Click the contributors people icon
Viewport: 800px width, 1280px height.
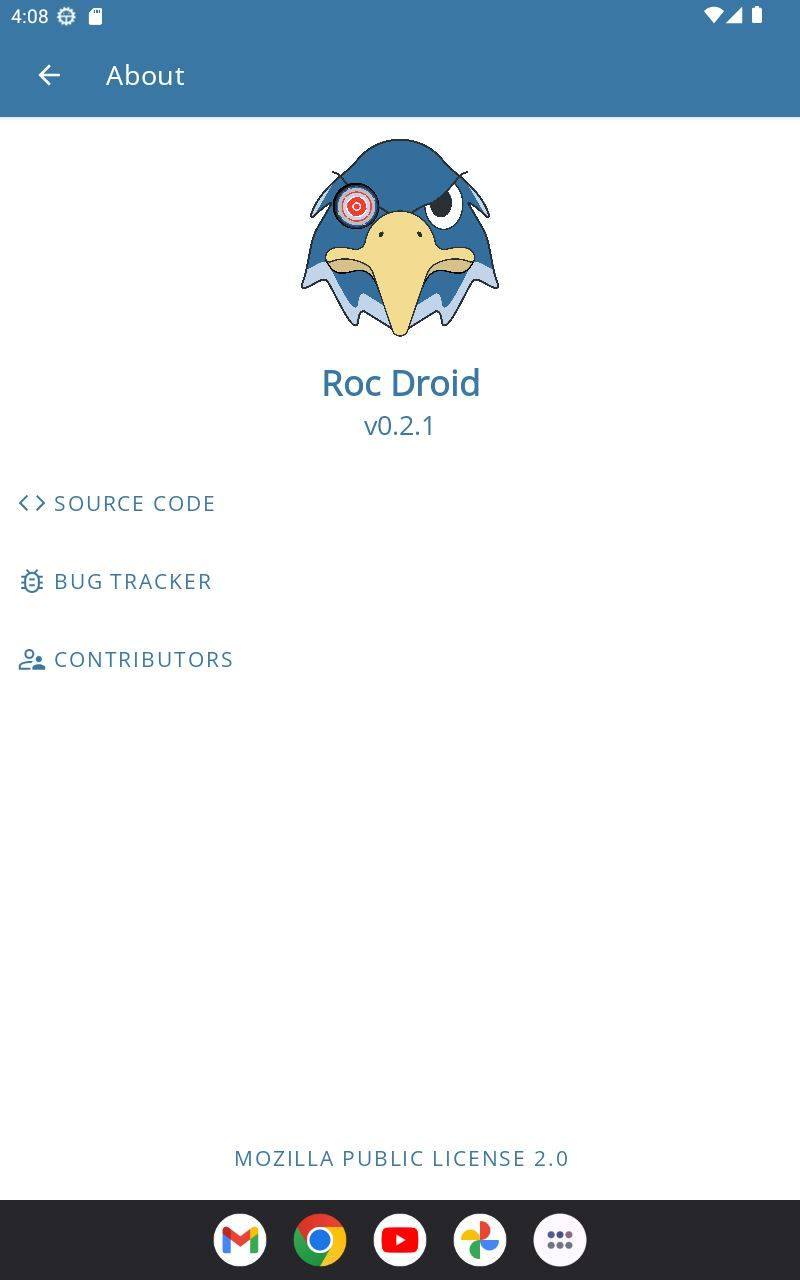(x=31, y=659)
